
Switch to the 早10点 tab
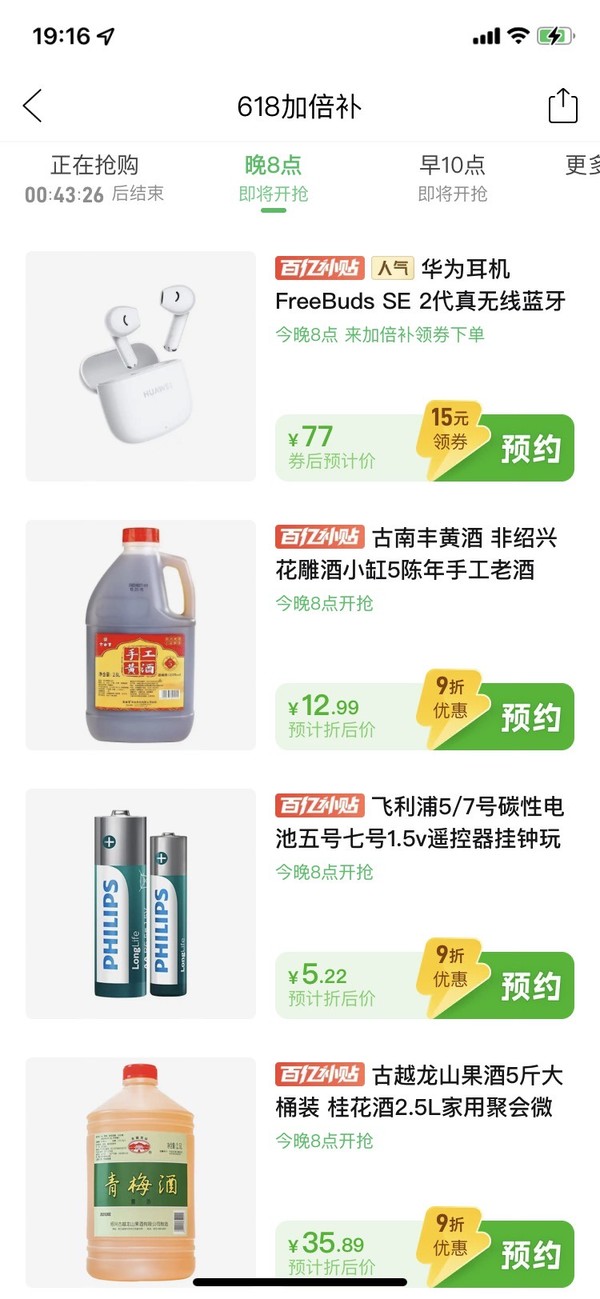point(452,177)
